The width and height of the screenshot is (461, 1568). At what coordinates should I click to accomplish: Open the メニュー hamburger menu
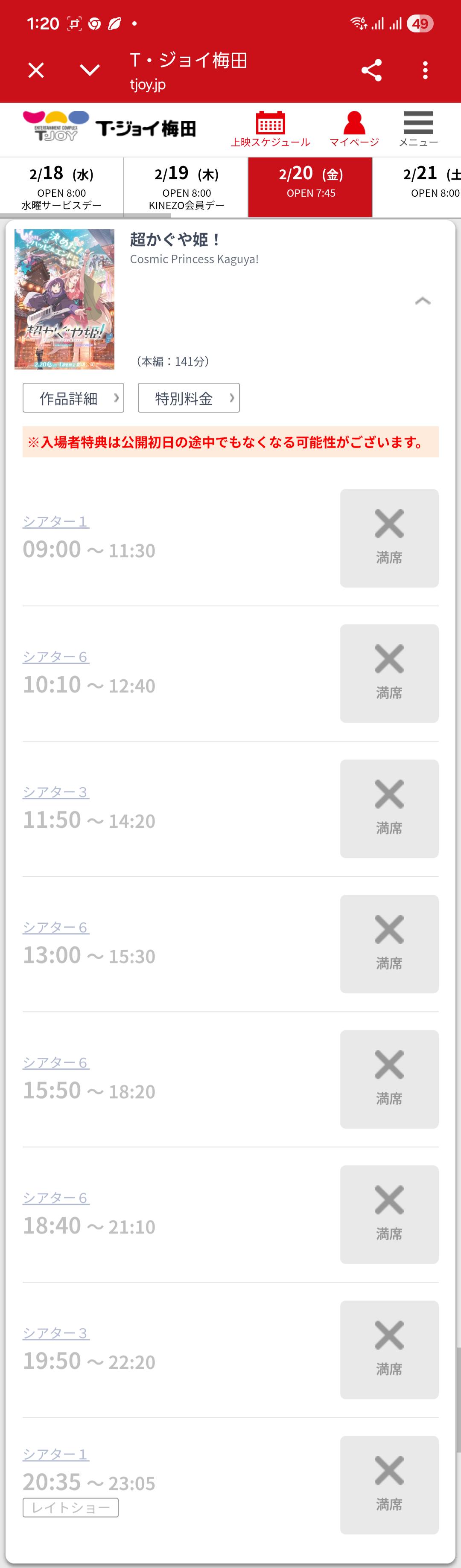click(x=418, y=129)
